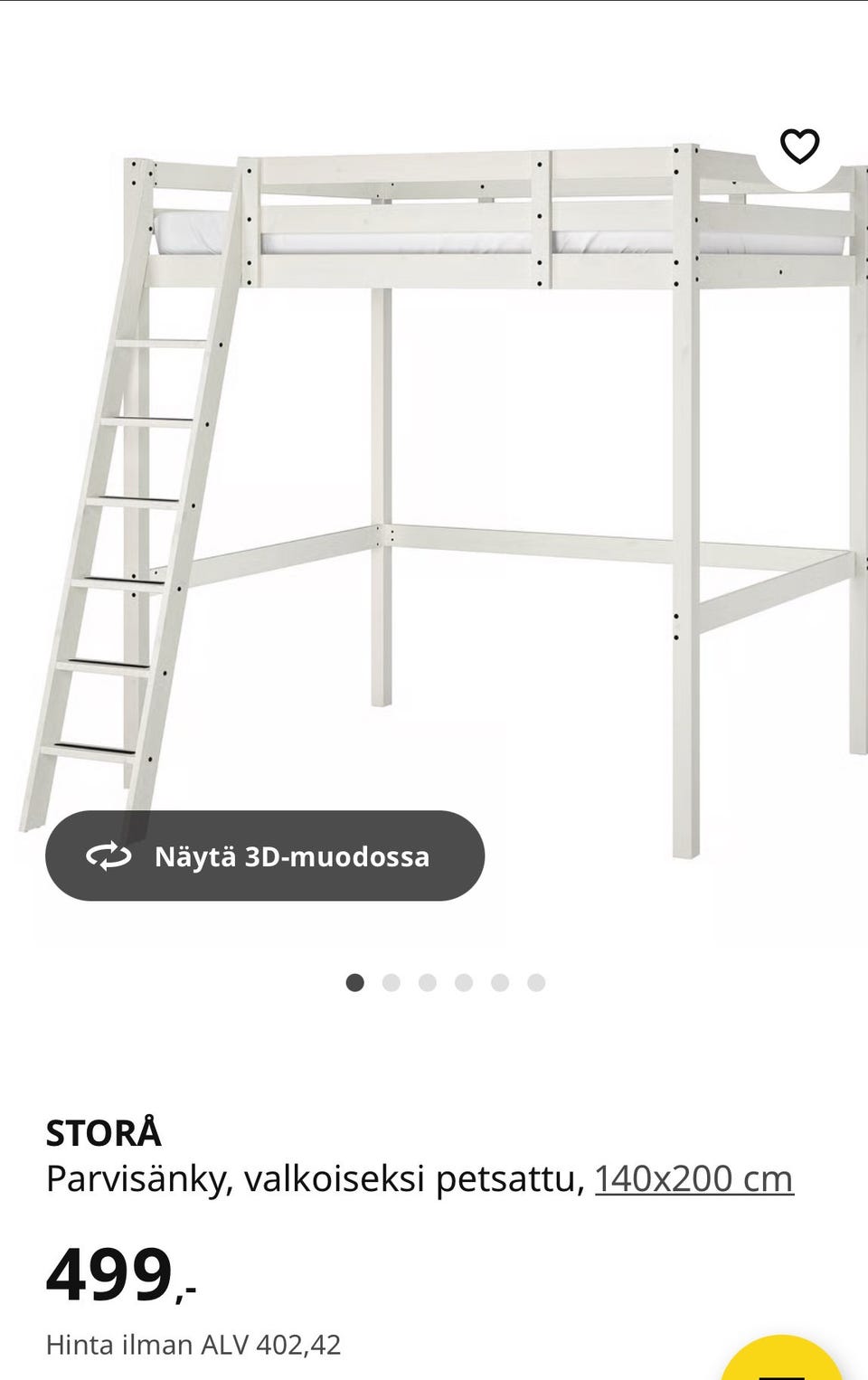Open the 140x200 cm size link

click(x=693, y=1178)
